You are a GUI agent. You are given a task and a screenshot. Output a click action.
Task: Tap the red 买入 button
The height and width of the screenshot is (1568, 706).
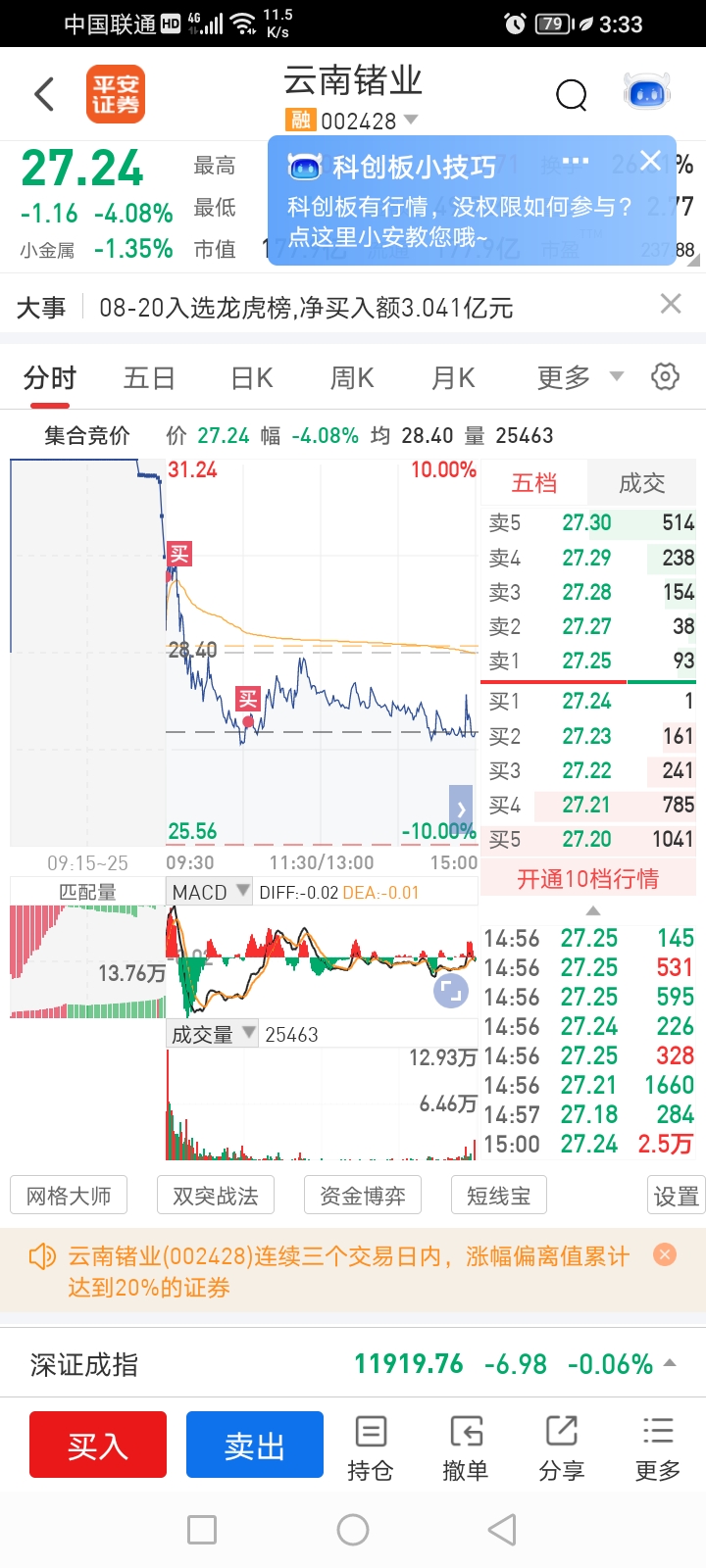[98, 1445]
